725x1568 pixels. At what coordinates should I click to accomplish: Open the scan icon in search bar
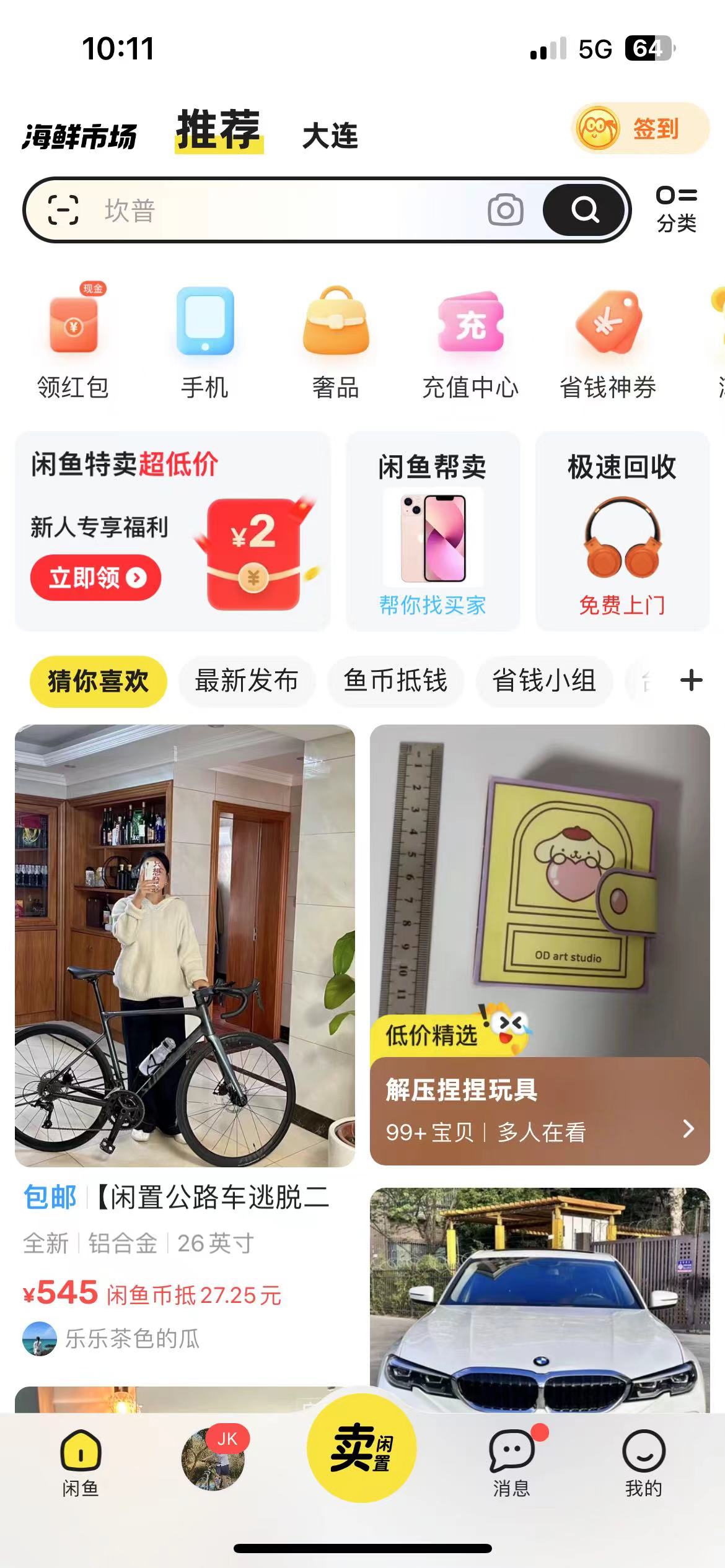pyautogui.click(x=63, y=210)
